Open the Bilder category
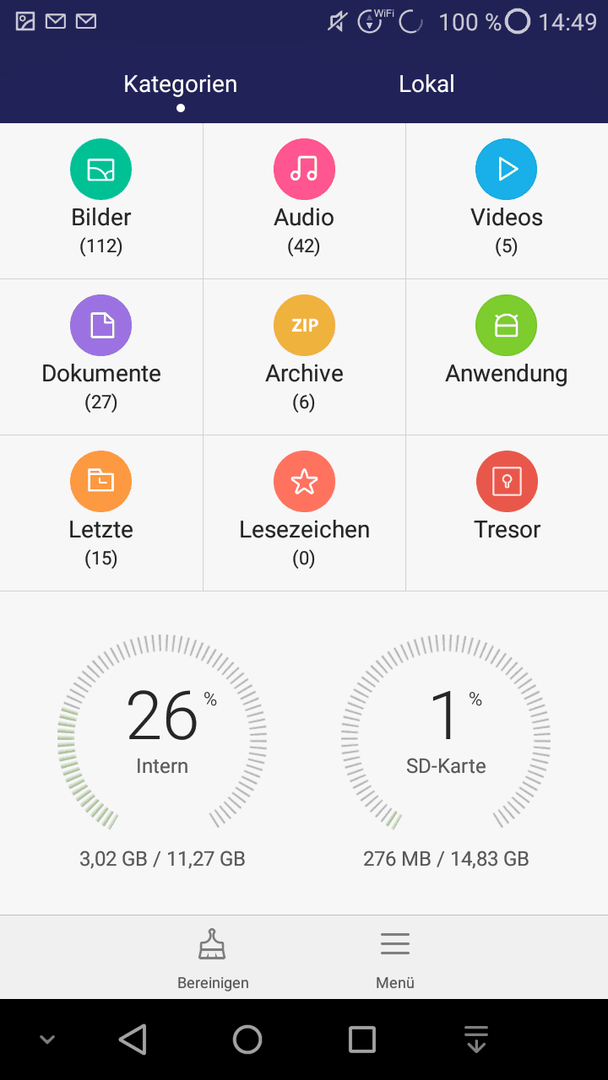Screen dimensions: 608x1080 [101, 200]
